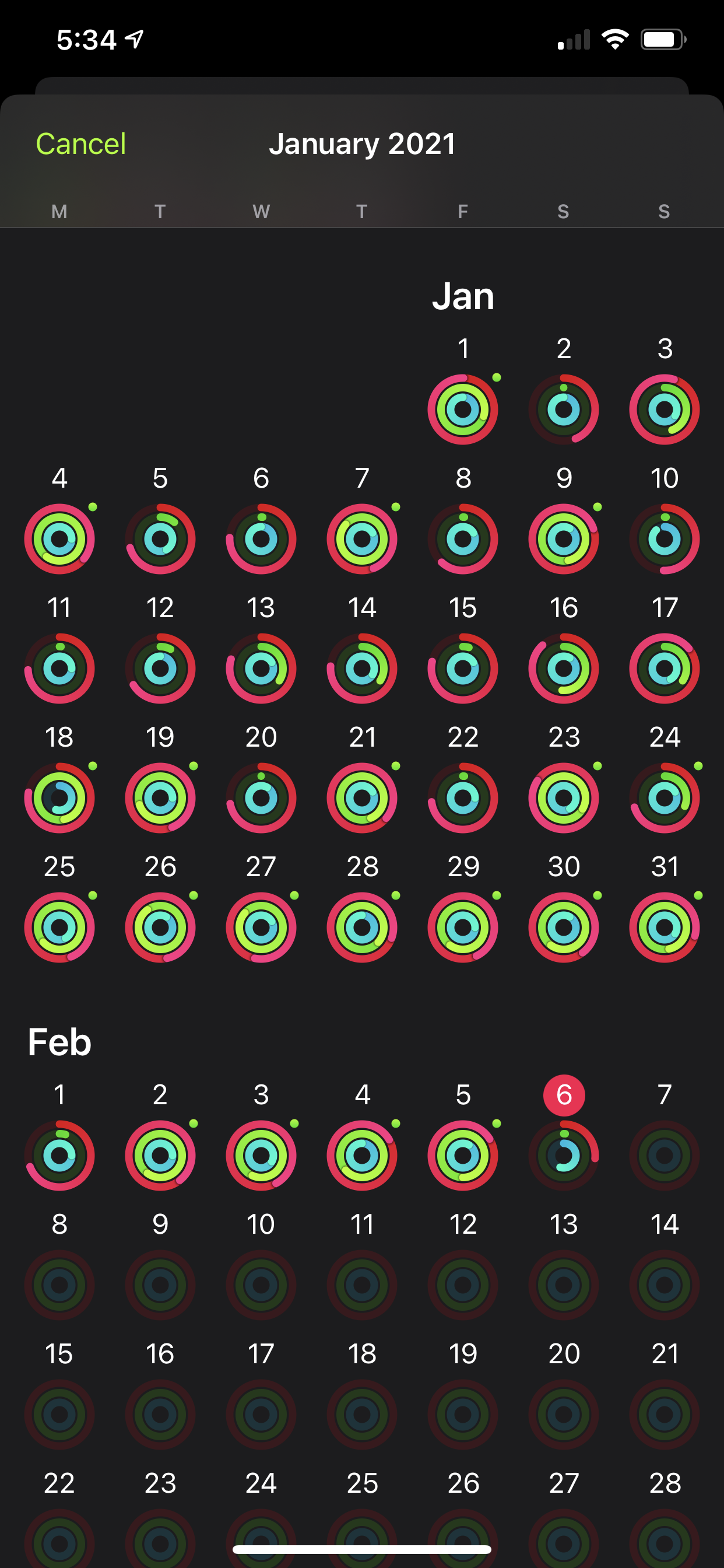The width and height of the screenshot is (724, 1568).
Task: View activity for February 3
Action: (261, 1156)
